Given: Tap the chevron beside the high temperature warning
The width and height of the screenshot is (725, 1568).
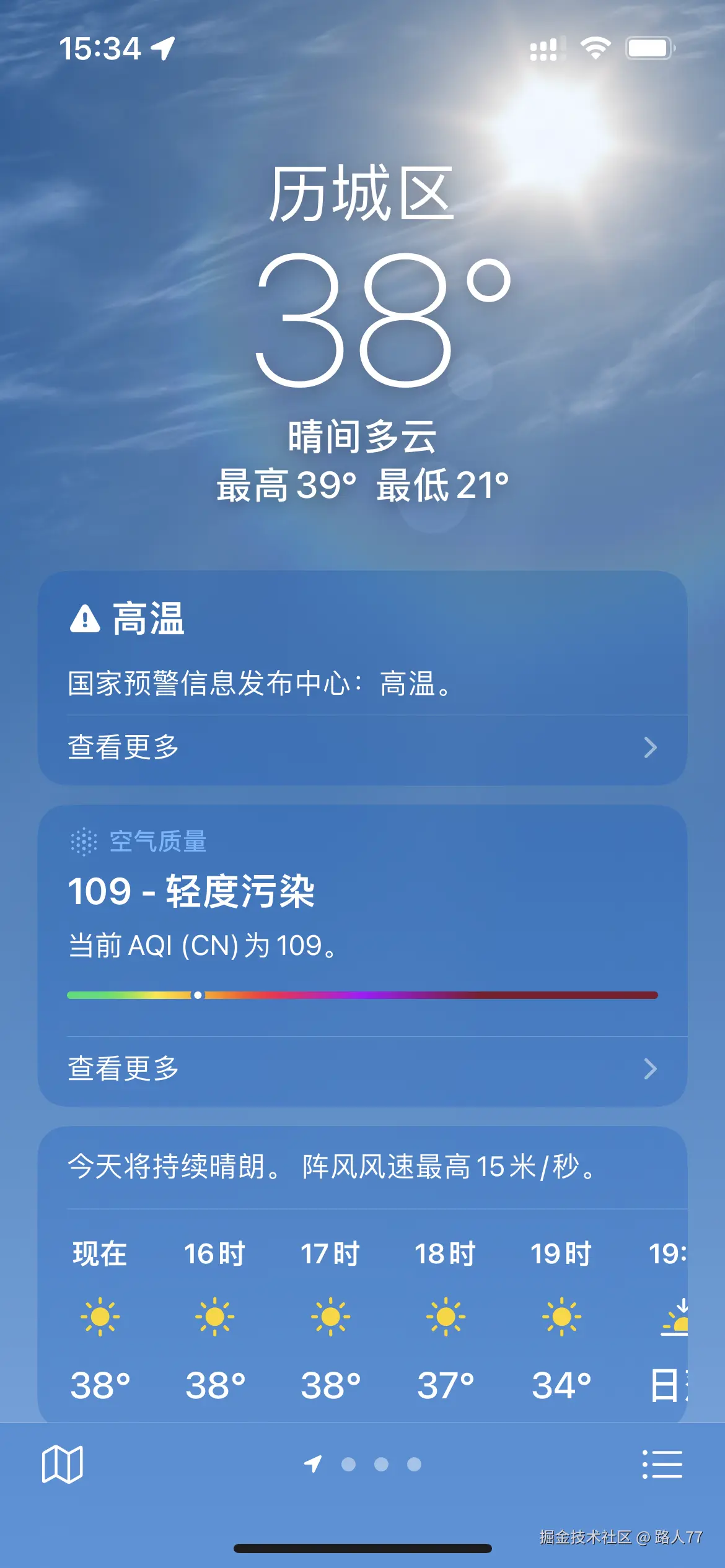Looking at the screenshot, I should click(649, 749).
